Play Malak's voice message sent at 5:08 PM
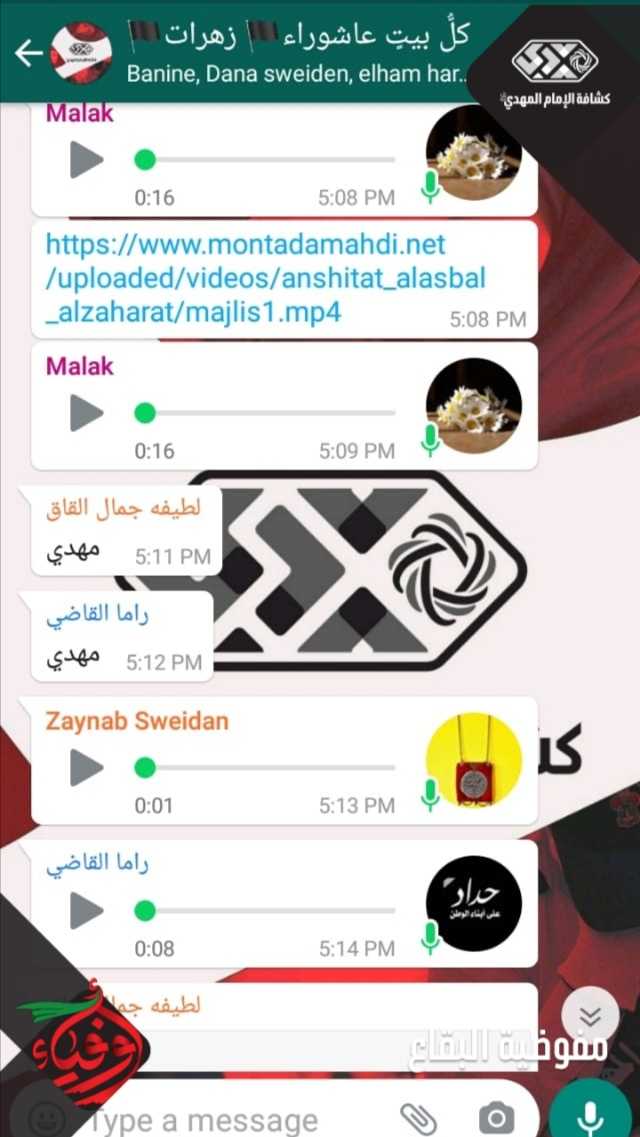 coord(87,160)
